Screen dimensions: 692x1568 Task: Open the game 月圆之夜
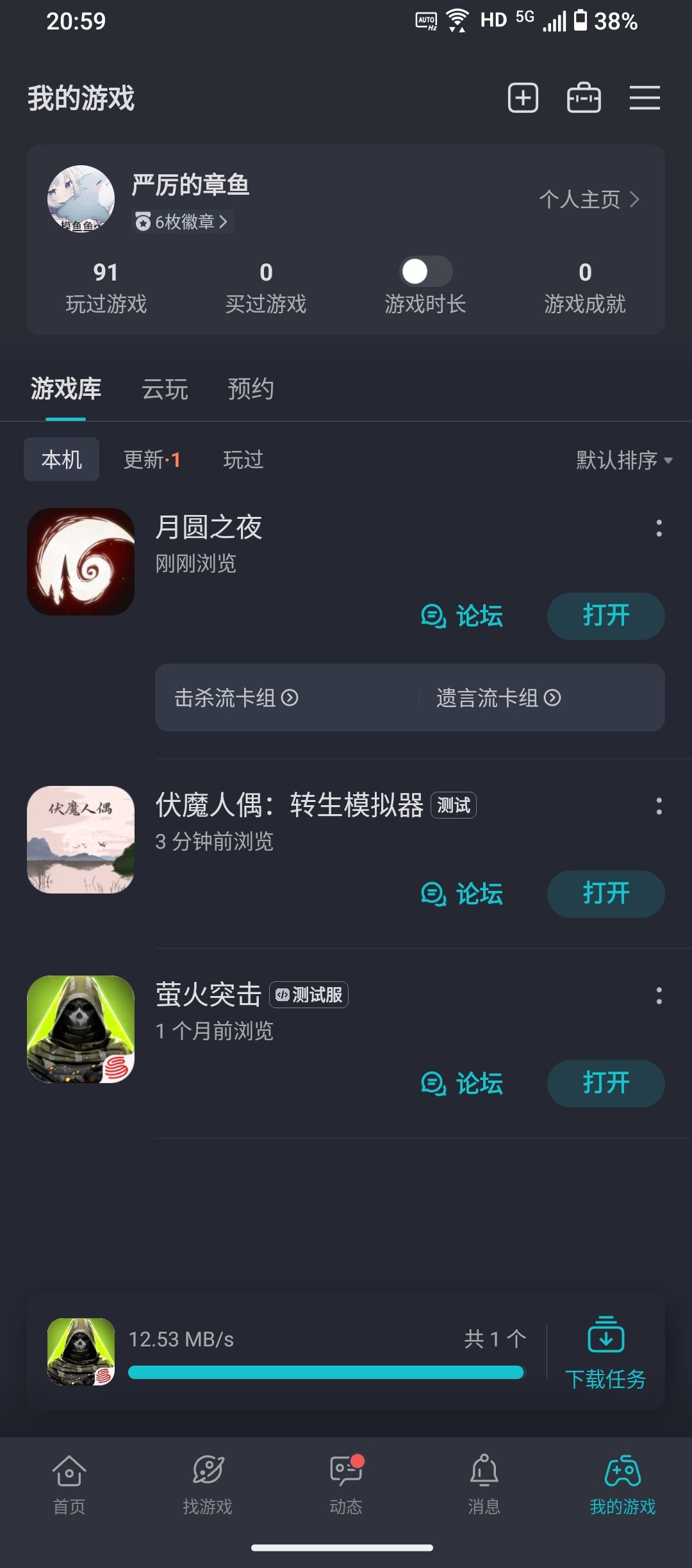(605, 616)
